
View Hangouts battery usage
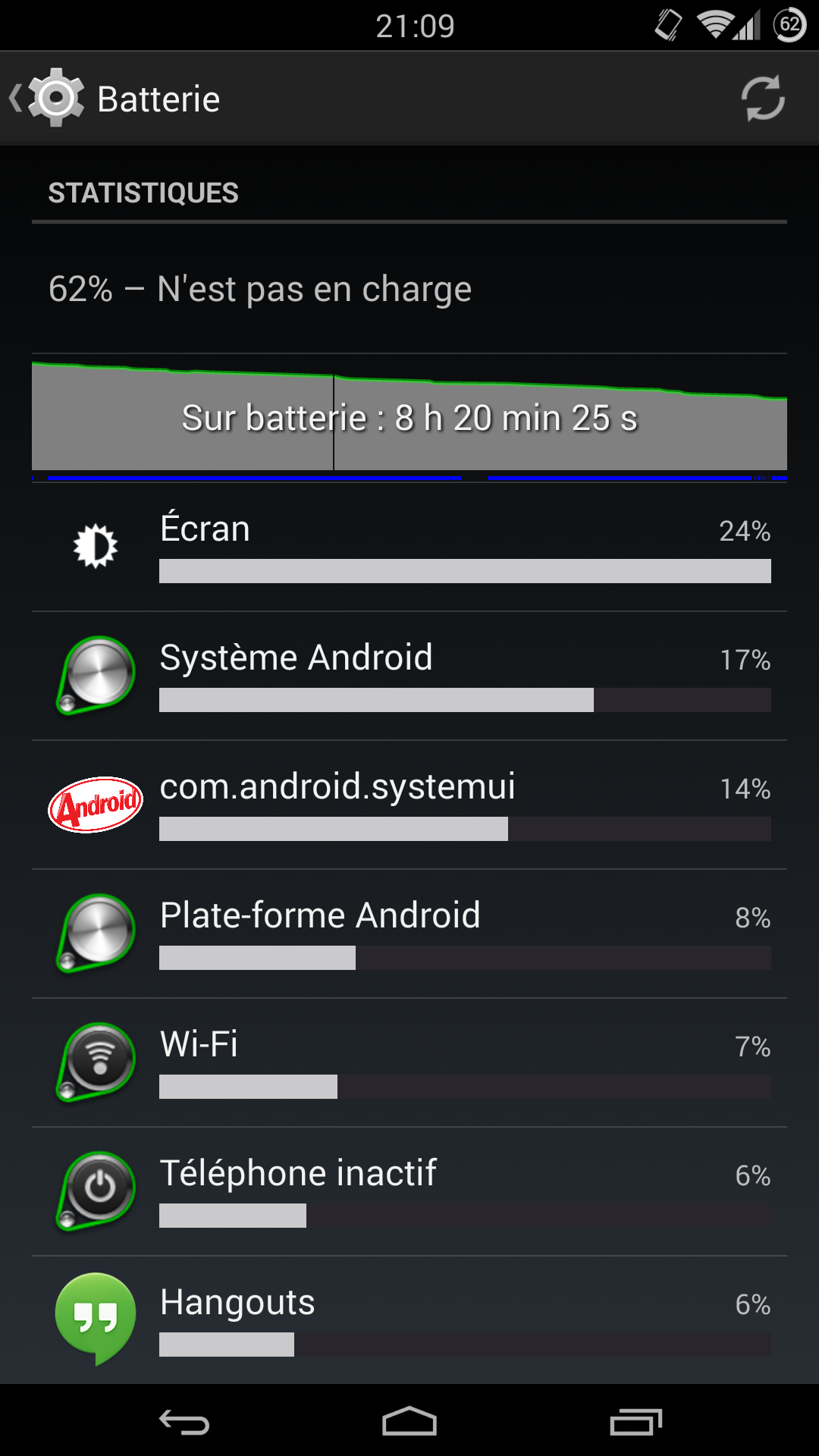click(x=409, y=1319)
